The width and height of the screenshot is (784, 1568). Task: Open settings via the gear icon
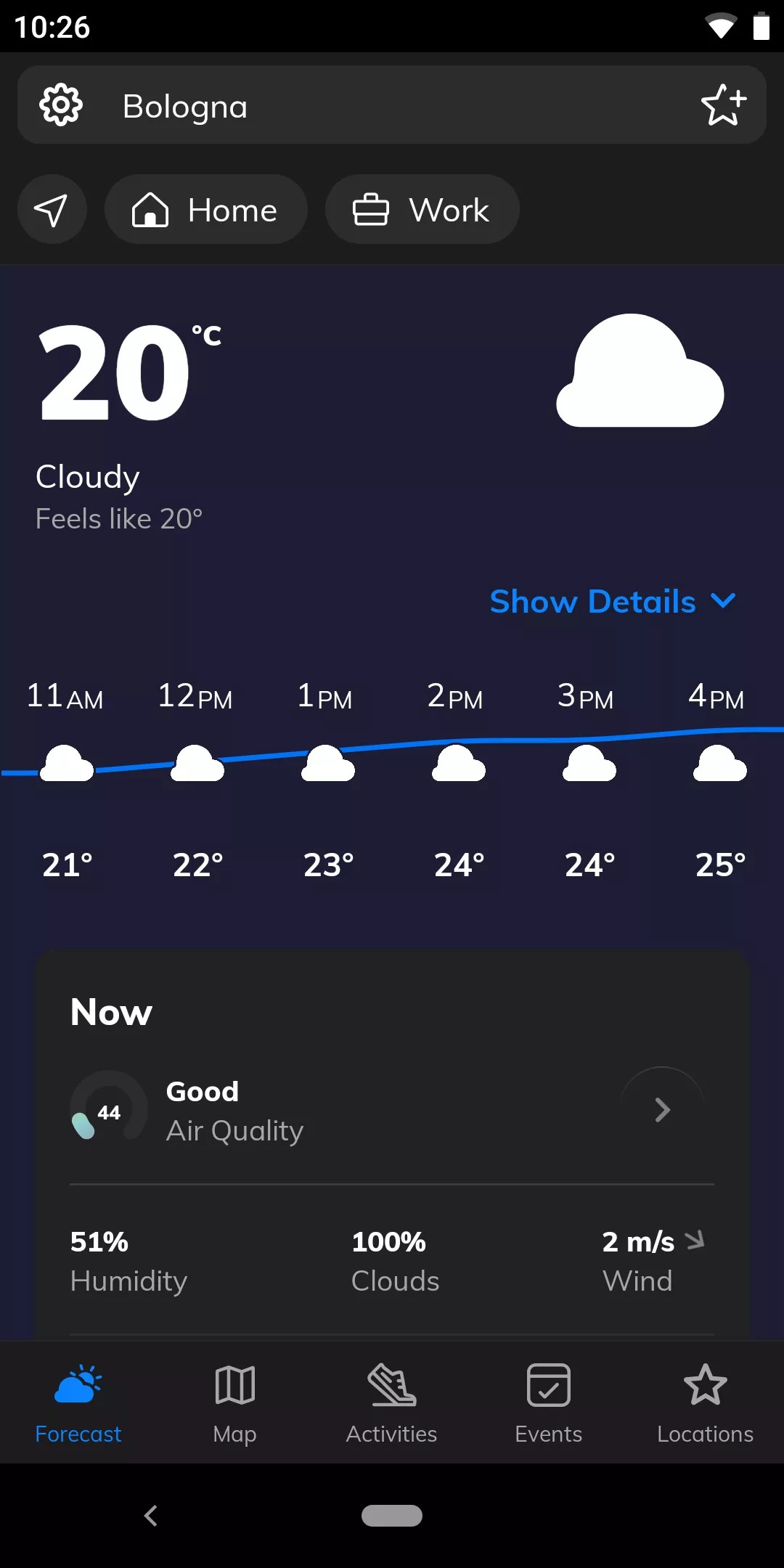61,105
